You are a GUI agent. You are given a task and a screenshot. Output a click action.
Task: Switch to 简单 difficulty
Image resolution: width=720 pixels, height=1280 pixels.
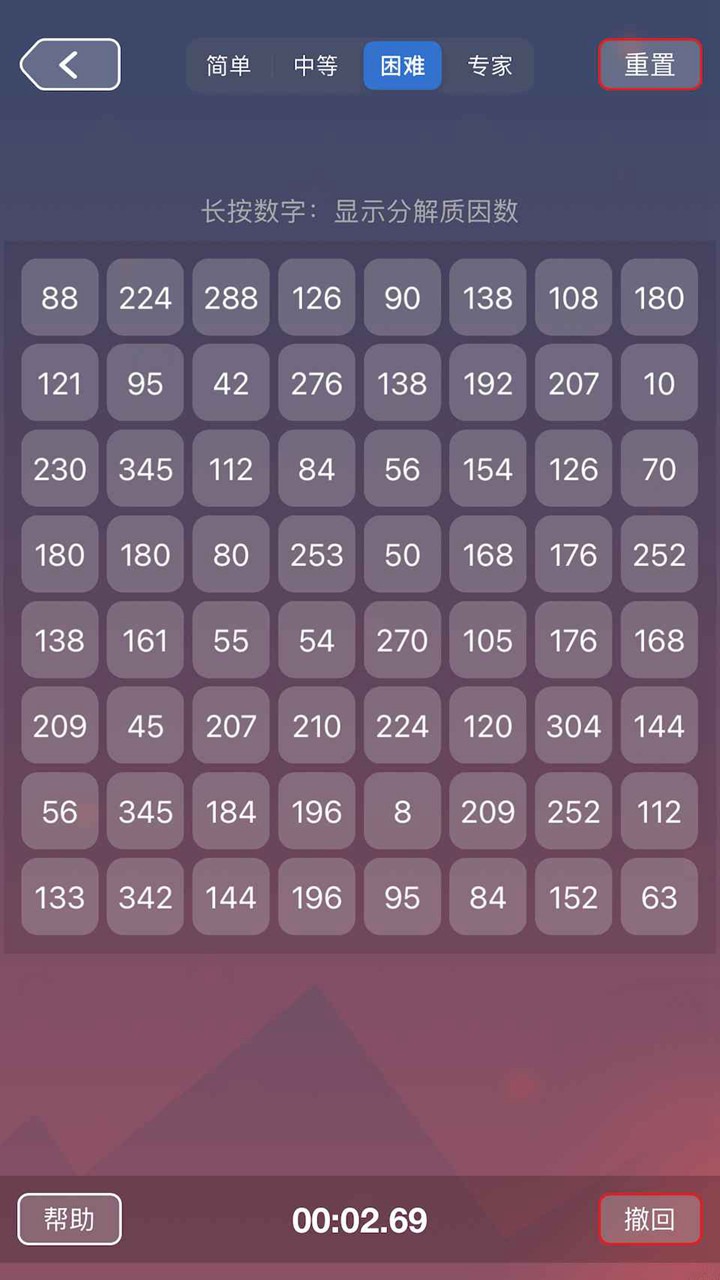click(228, 66)
